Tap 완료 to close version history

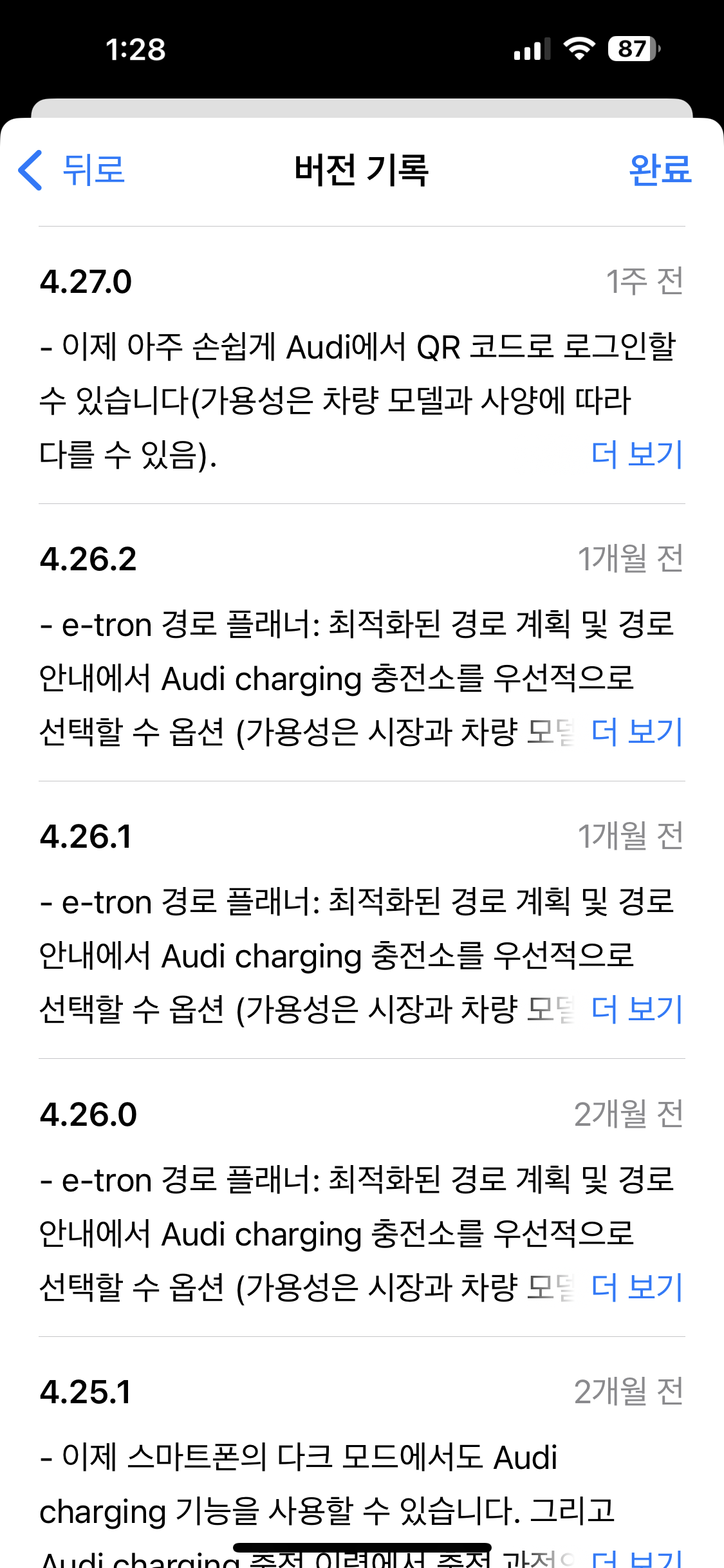[660, 170]
